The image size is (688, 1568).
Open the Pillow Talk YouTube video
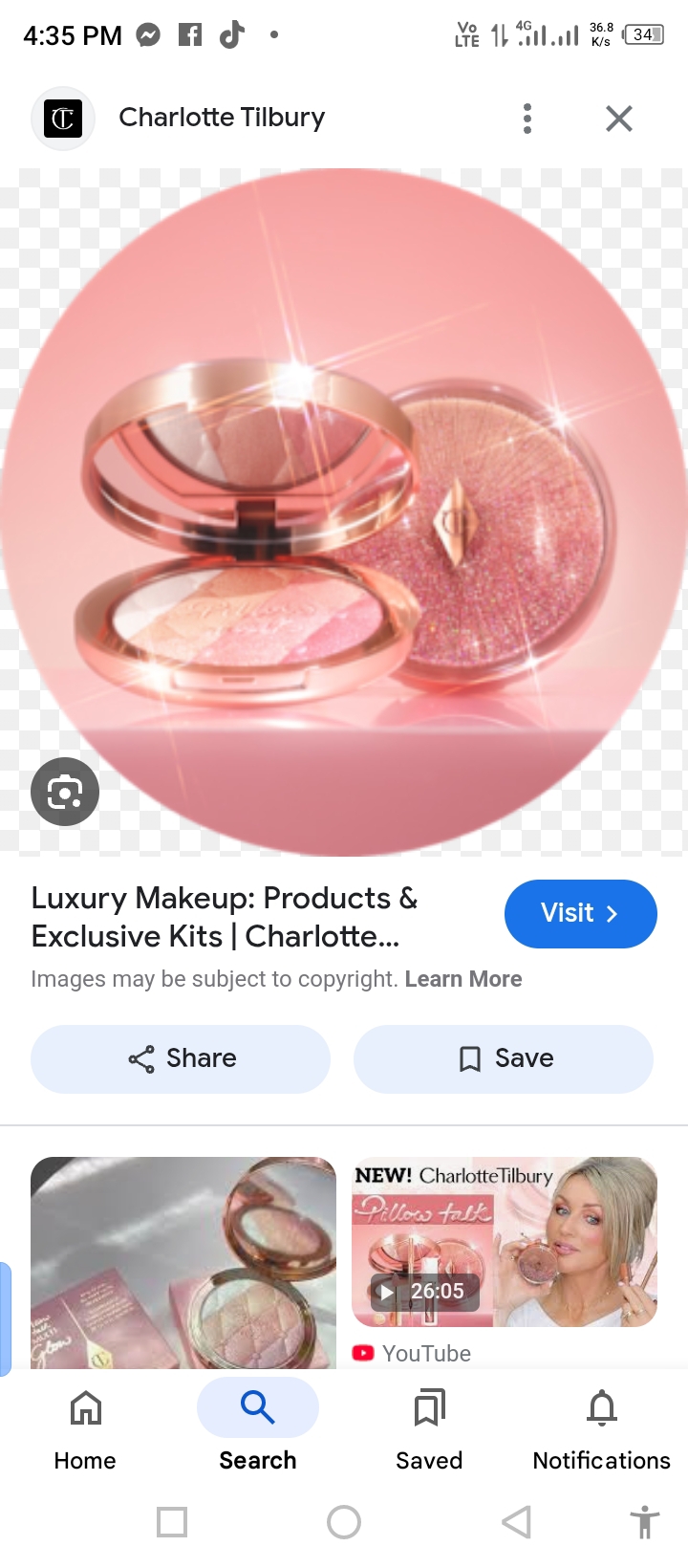click(505, 1241)
